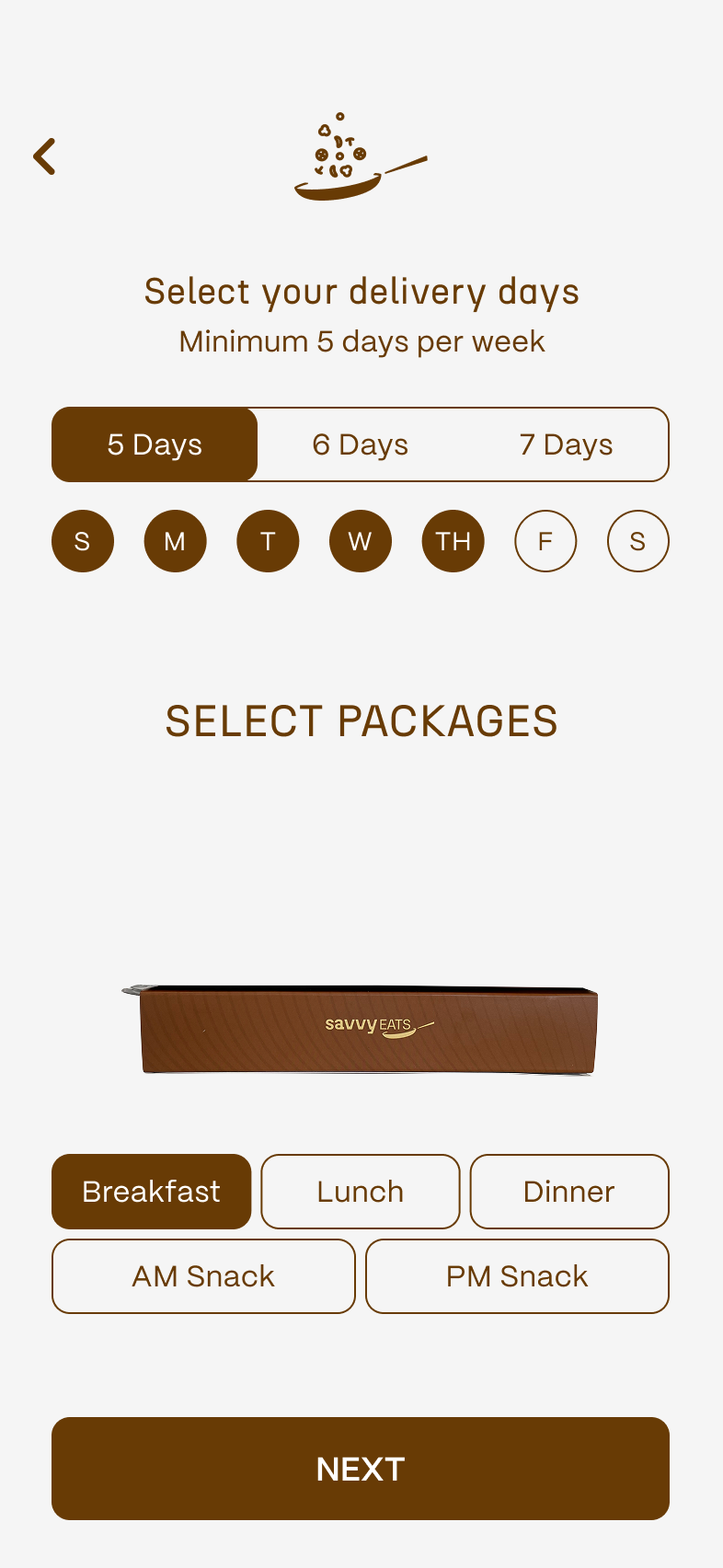723x1568 pixels.
Task: Add the PM Snack package
Action: (x=517, y=1276)
